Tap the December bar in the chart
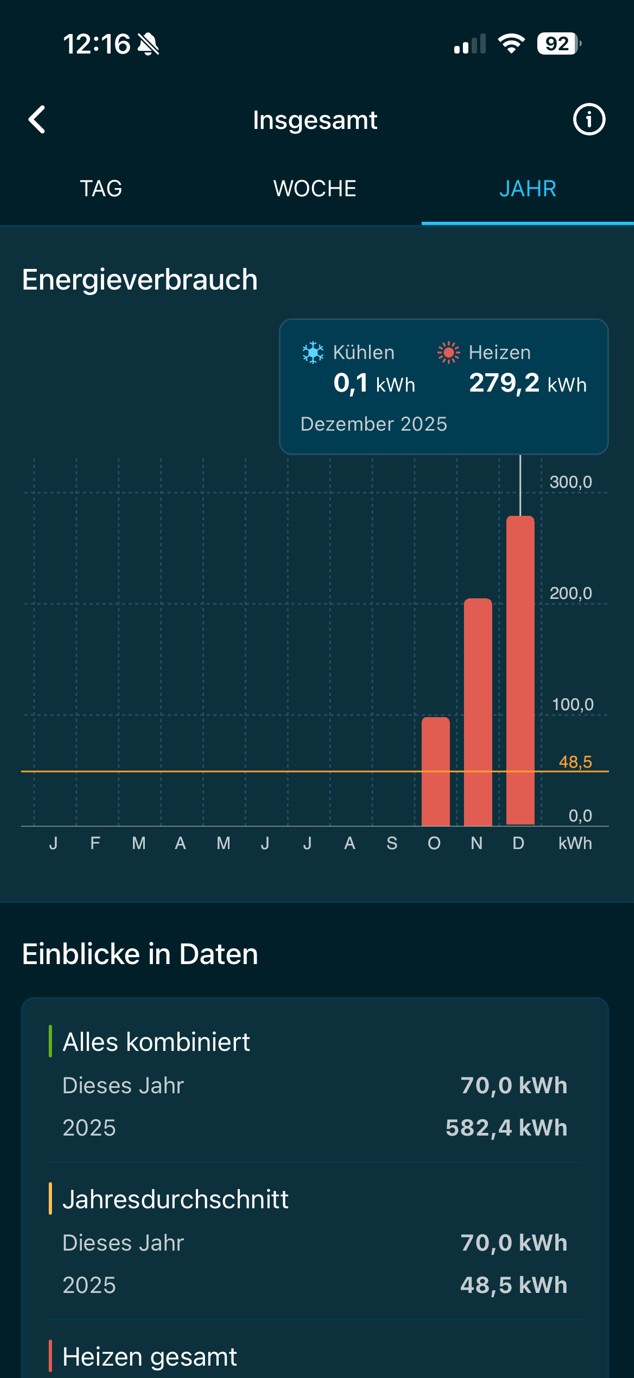The width and height of the screenshot is (634, 1378). tap(520, 670)
